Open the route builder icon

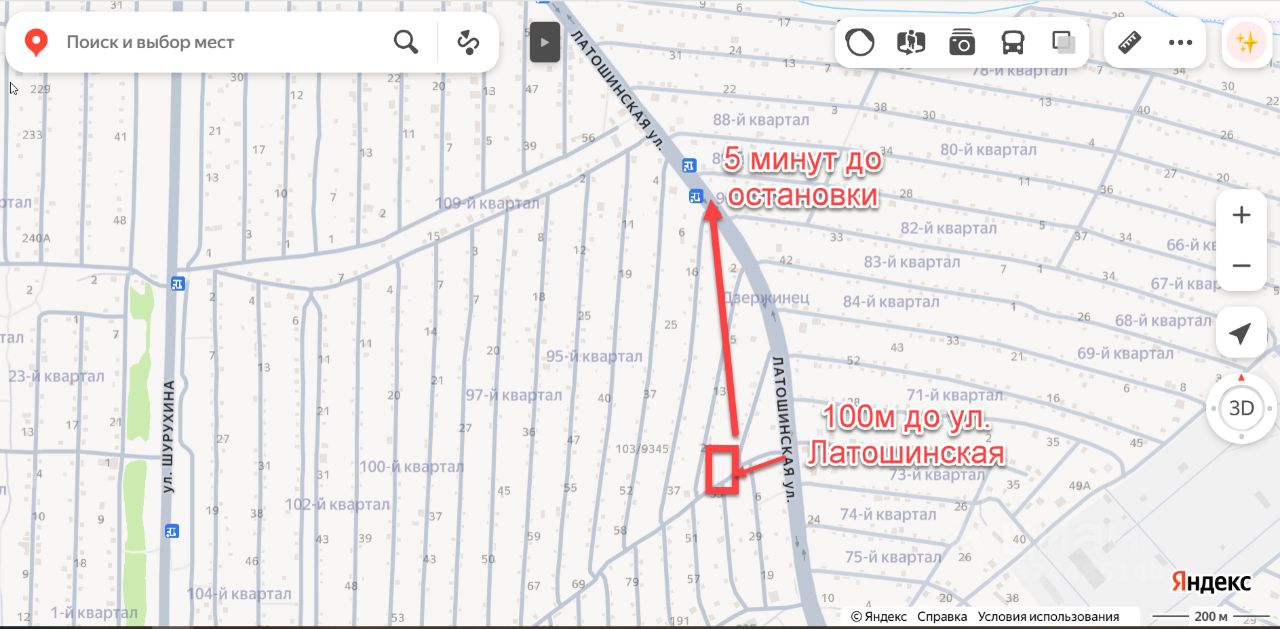(468, 42)
